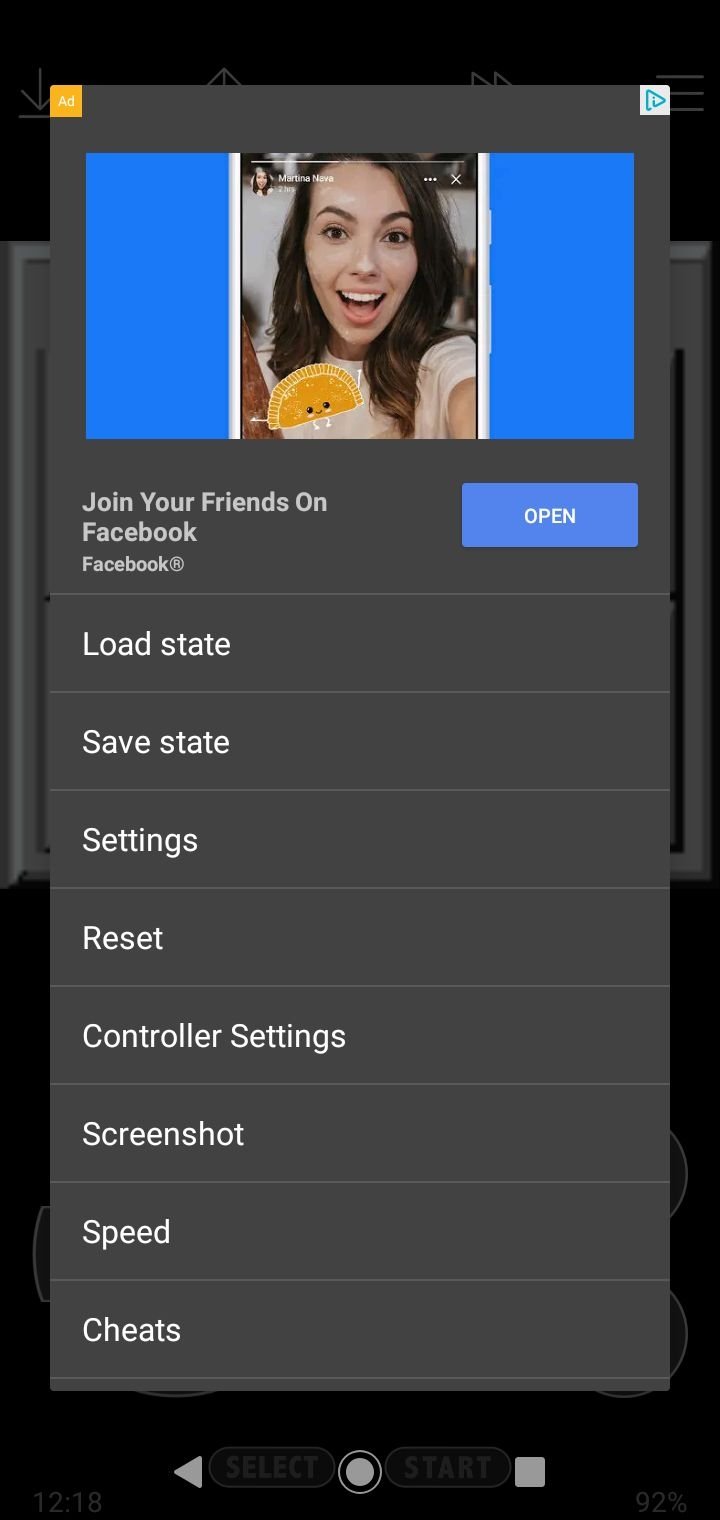This screenshot has height=1520, width=720.
Task: Open the Cheats entry
Action: (x=360, y=1330)
